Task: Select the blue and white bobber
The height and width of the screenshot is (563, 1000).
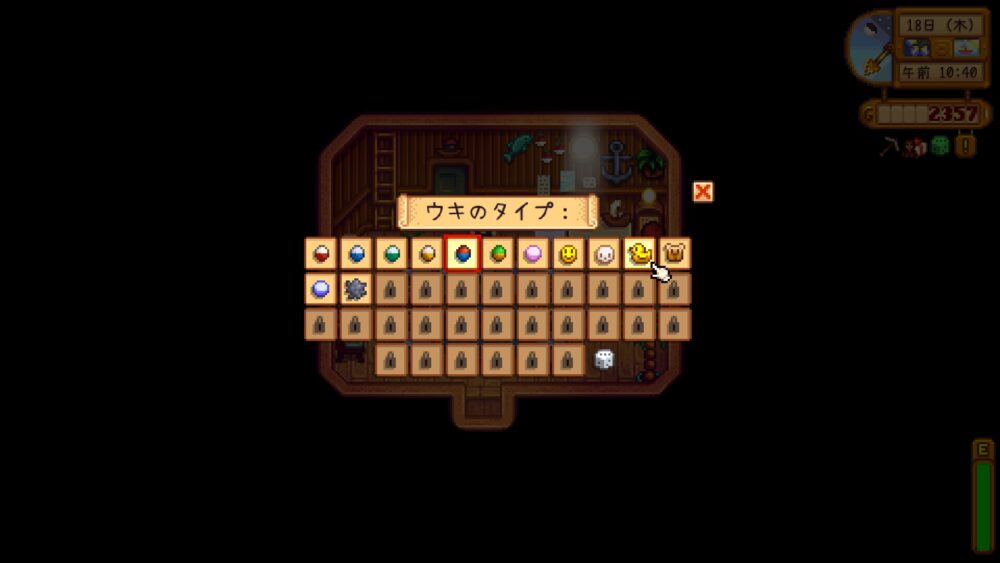Action: click(356, 254)
